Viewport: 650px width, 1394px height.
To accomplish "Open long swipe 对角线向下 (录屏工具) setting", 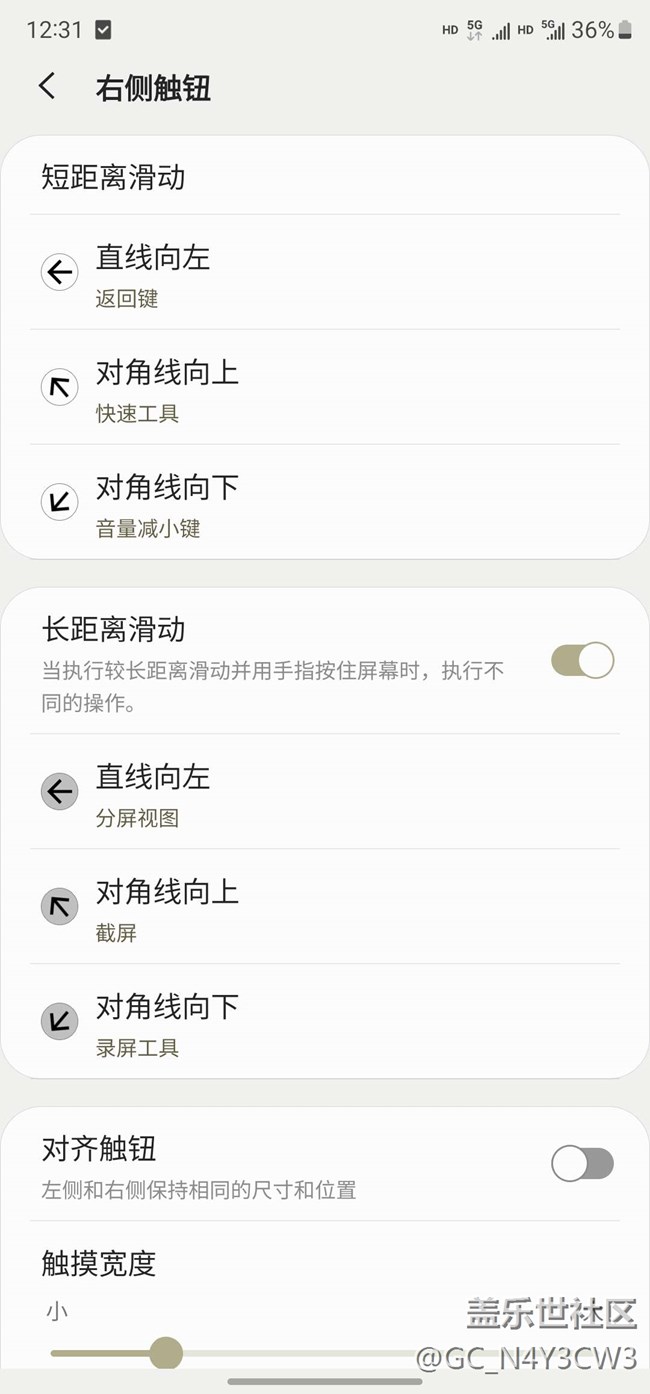I will click(325, 1021).
